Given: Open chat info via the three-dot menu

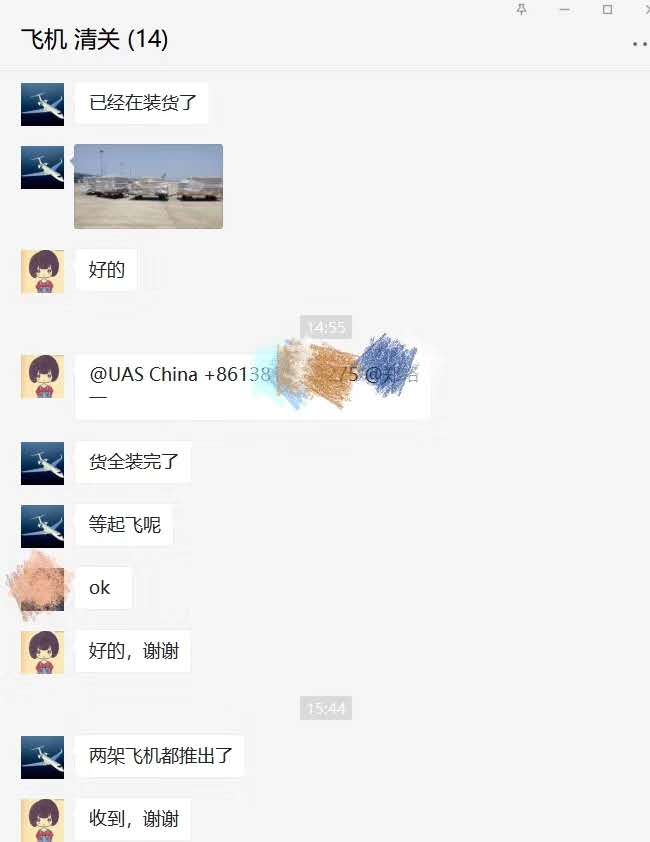Looking at the screenshot, I should click(639, 44).
